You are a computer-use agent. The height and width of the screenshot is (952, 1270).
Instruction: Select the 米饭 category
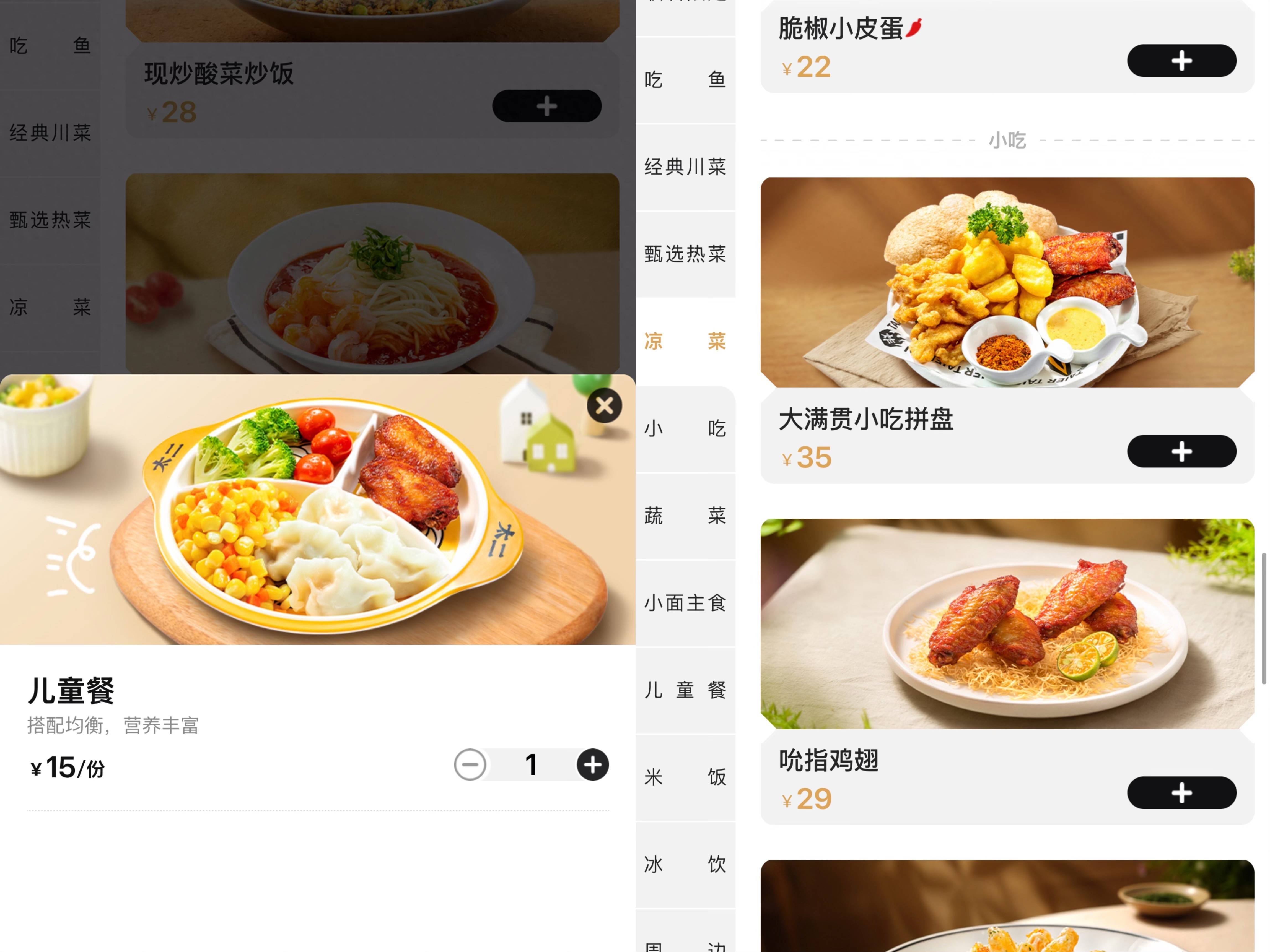click(x=685, y=777)
